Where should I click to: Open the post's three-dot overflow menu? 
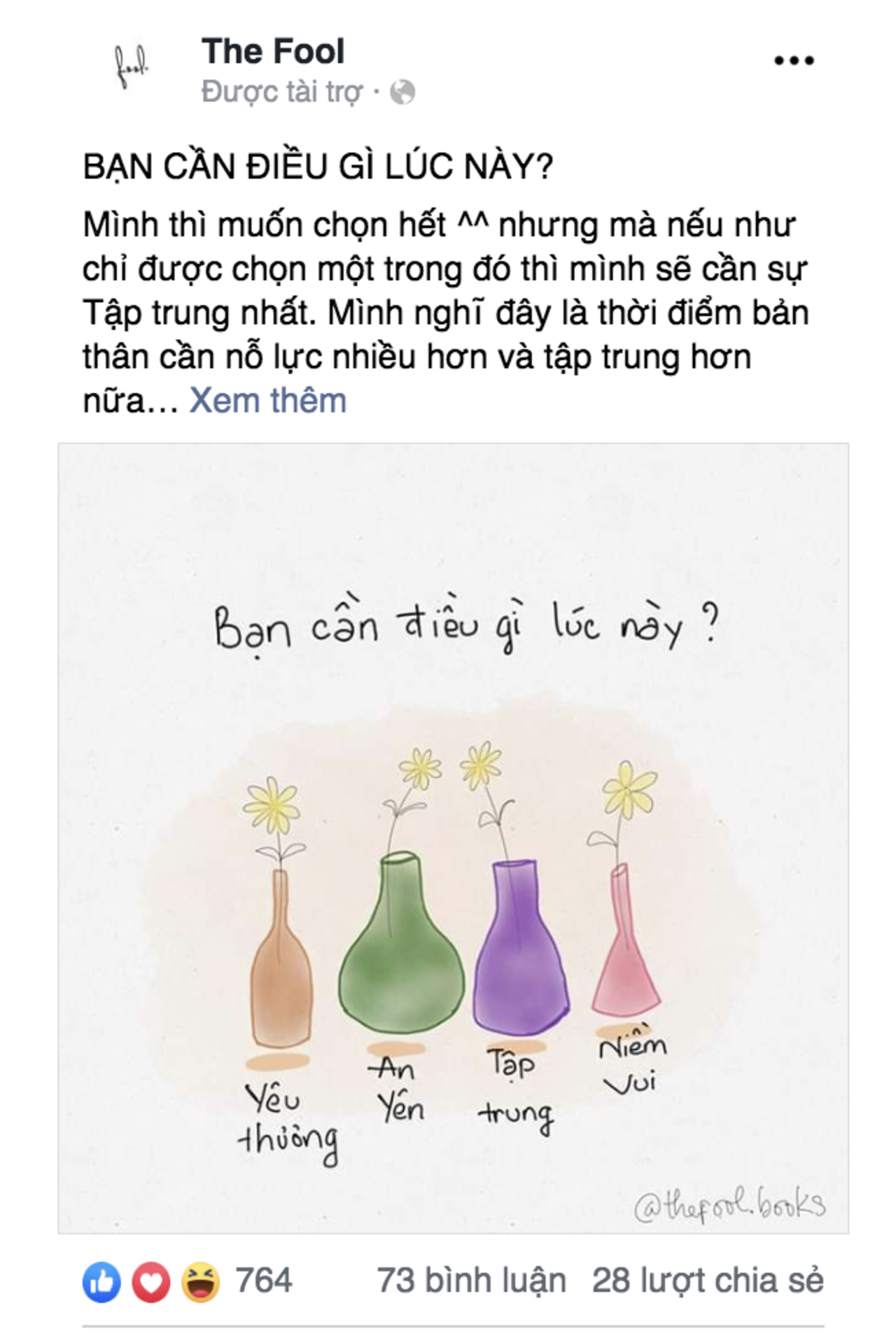pos(794,61)
